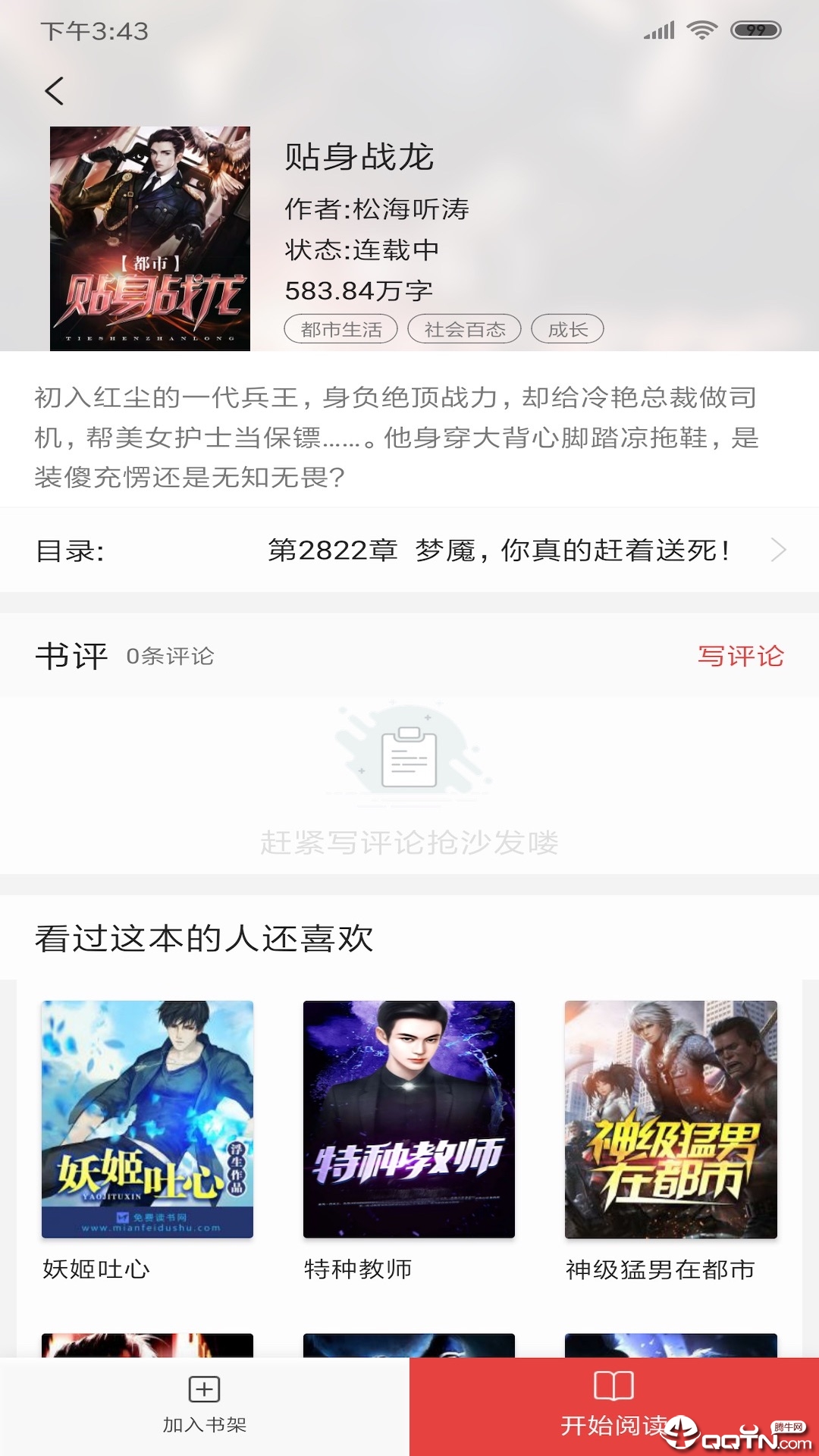Select the 成长 tag chip
The height and width of the screenshot is (1456, 819).
point(567,329)
